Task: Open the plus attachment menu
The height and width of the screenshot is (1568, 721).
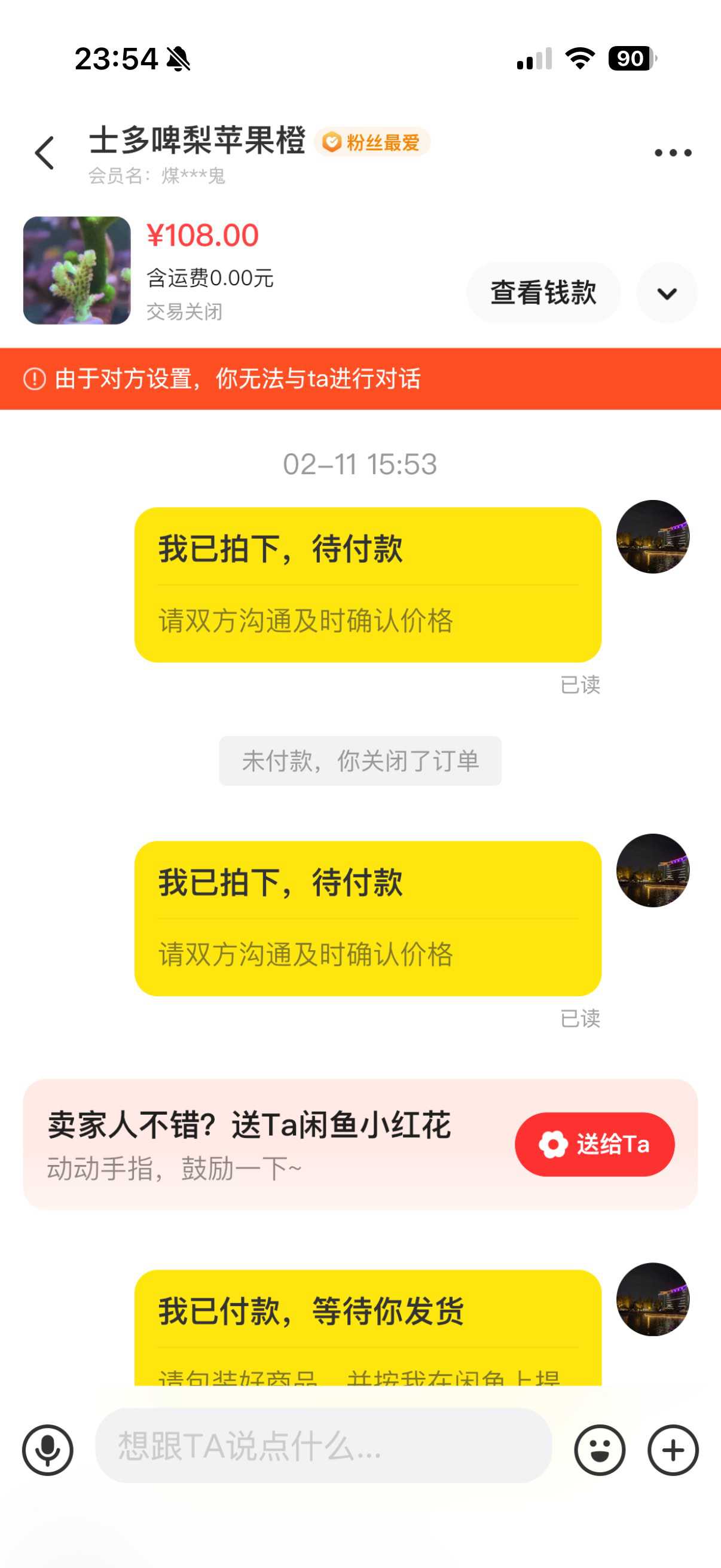Action: [x=673, y=1450]
